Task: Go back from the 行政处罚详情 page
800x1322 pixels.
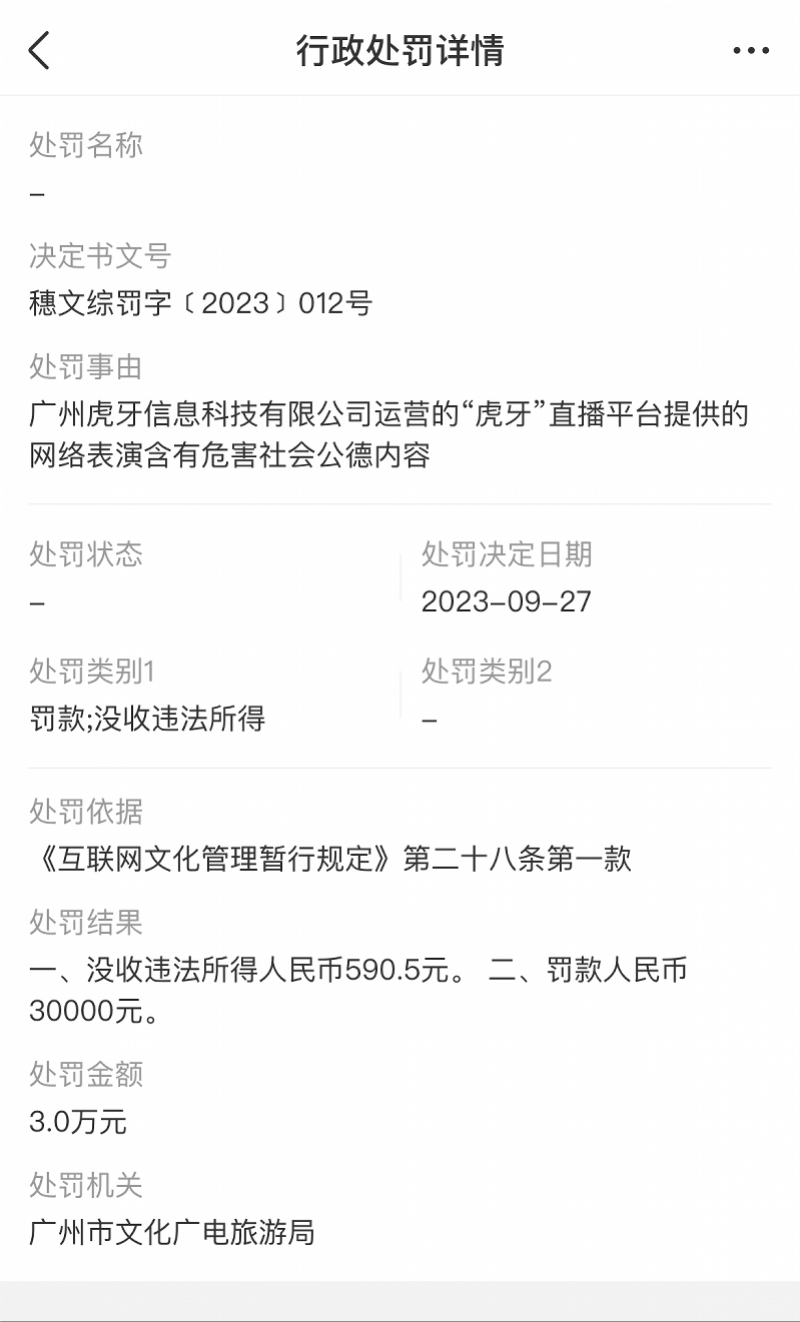Action: (x=39, y=49)
